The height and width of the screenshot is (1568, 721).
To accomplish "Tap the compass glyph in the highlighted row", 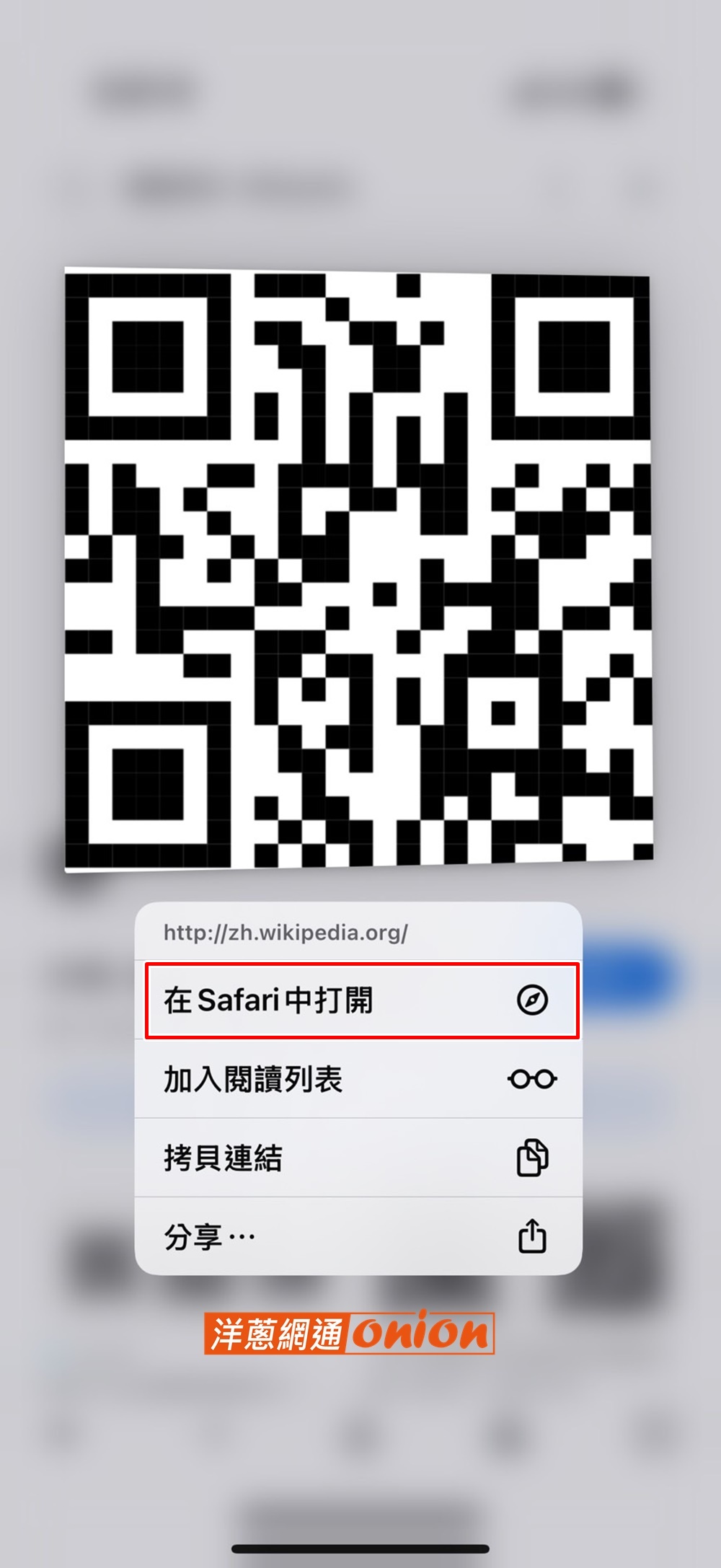I will click(533, 1001).
